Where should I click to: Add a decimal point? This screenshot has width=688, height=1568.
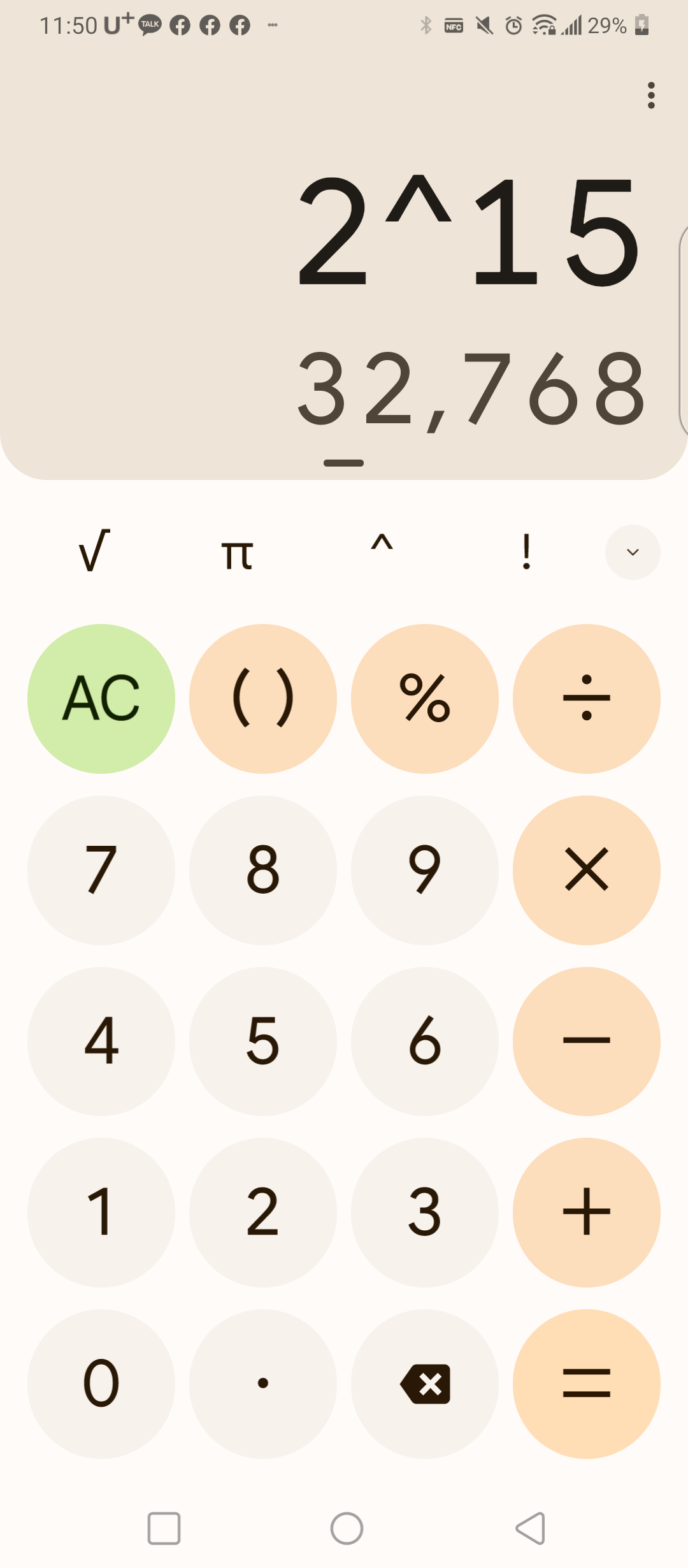[263, 1383]
